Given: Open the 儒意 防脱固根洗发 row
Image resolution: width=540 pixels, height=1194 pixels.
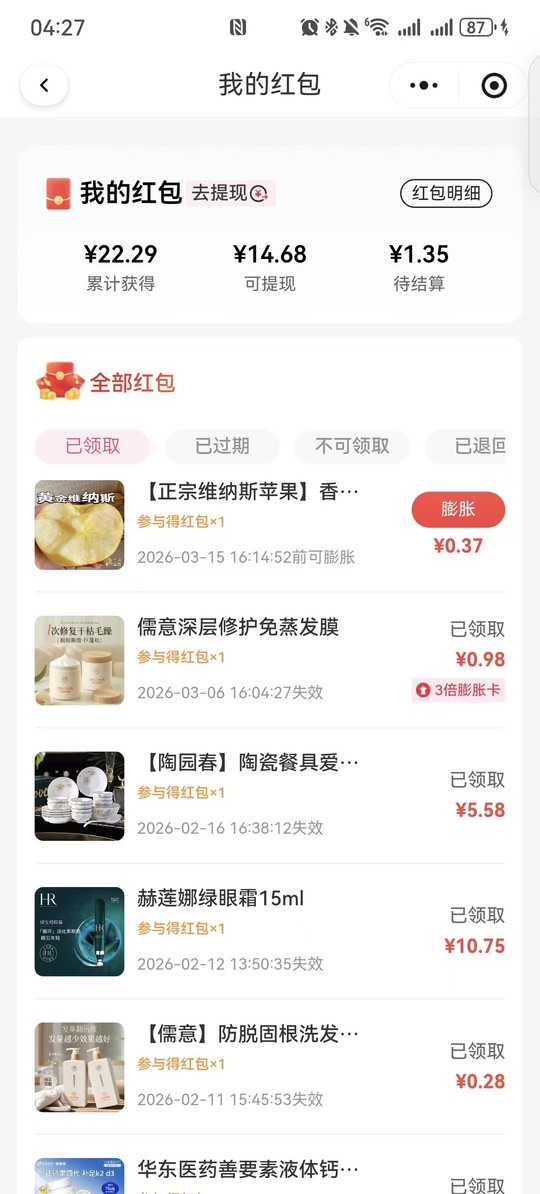Looking at the screenshot, I should click(x=270, y=1067).
